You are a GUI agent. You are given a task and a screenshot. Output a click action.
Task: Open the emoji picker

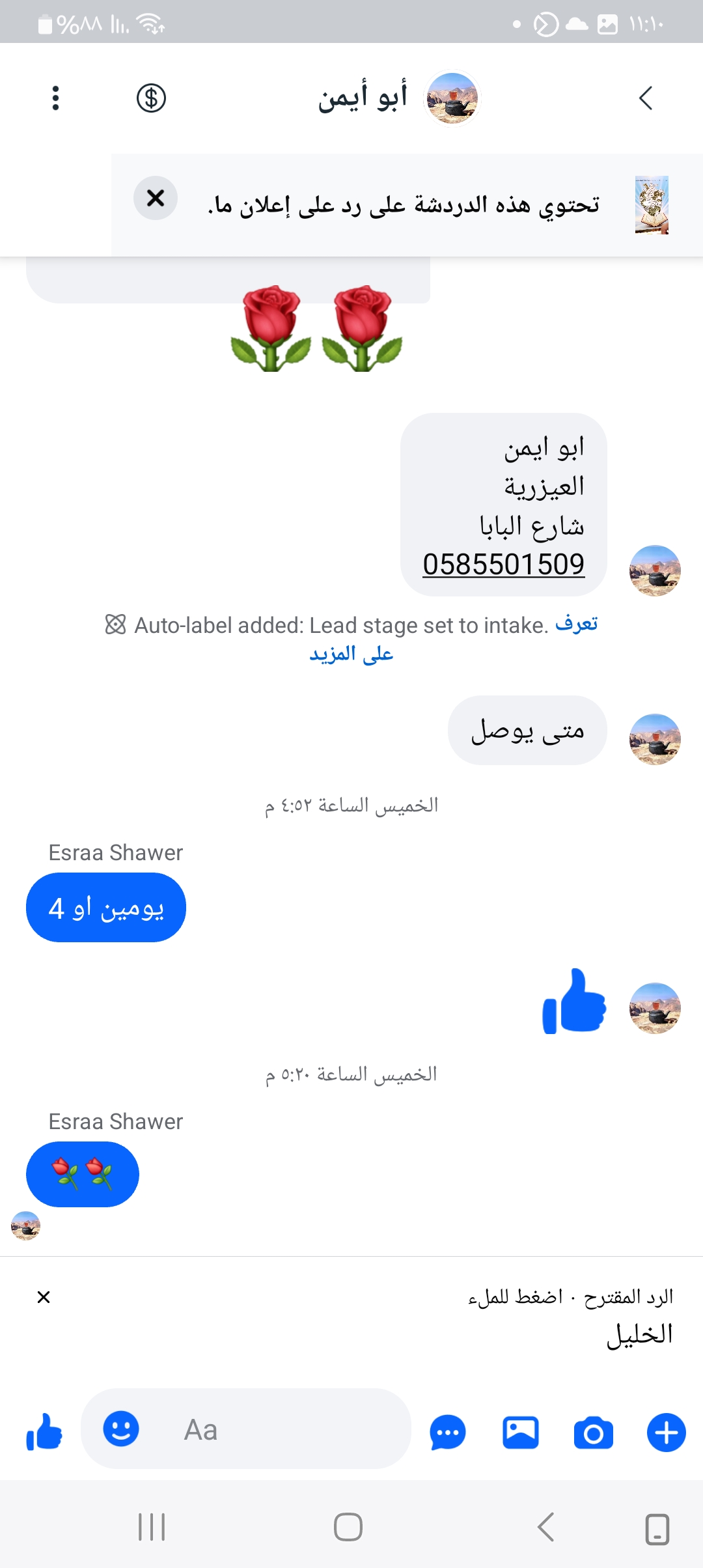click(x=121, y=1429)
